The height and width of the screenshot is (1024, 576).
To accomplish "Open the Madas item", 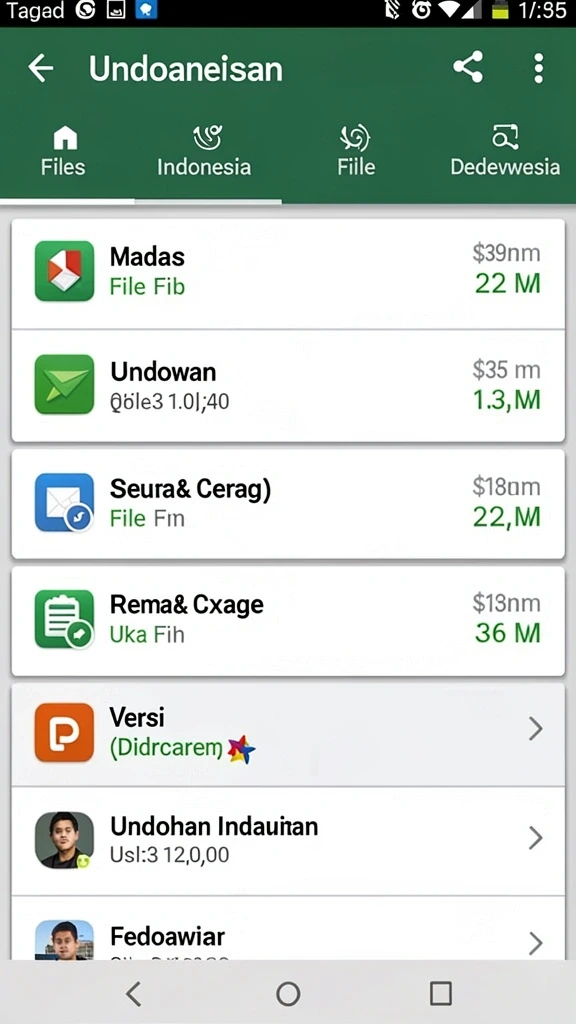I will coord(288,274).
